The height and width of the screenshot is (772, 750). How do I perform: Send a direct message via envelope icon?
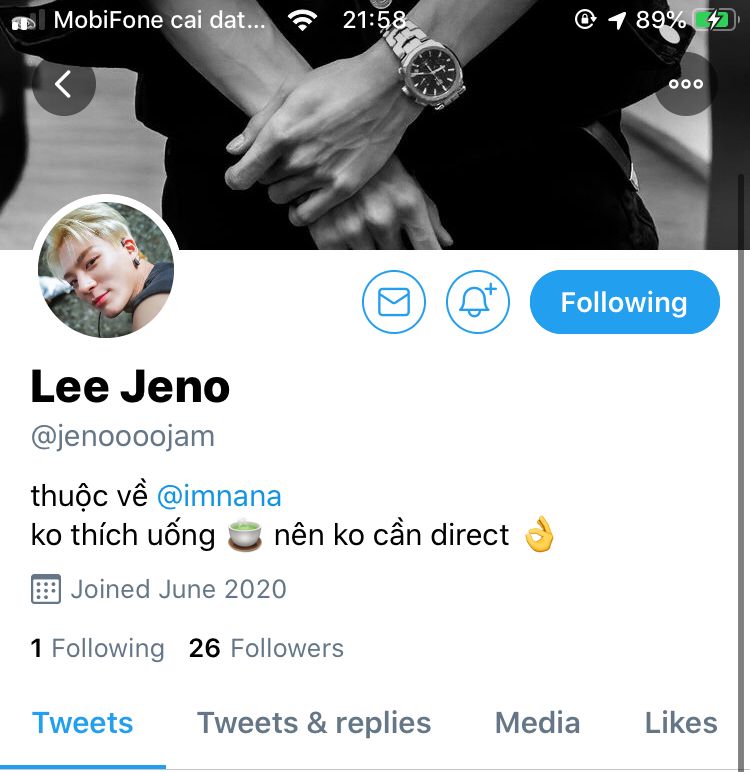pyautogui.click(x=394, y=302)
